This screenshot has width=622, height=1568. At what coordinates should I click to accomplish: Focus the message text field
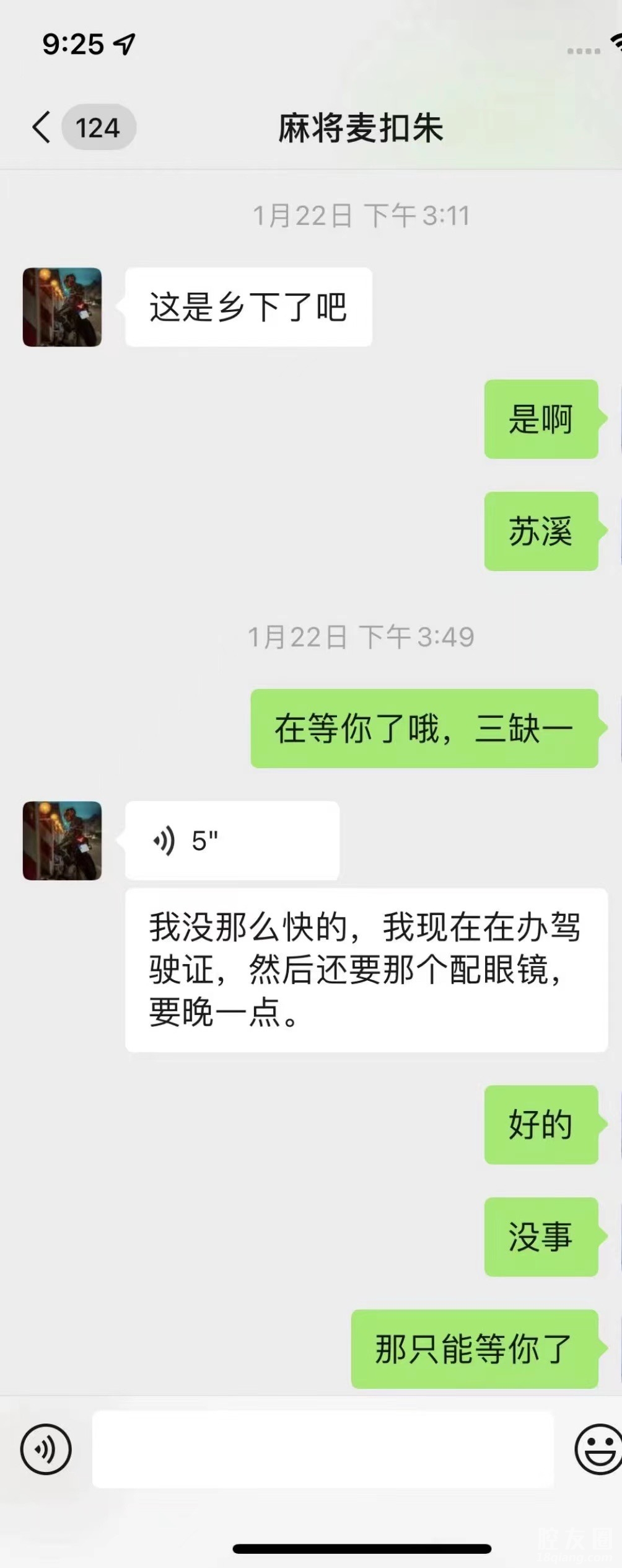coord(322,1450)
